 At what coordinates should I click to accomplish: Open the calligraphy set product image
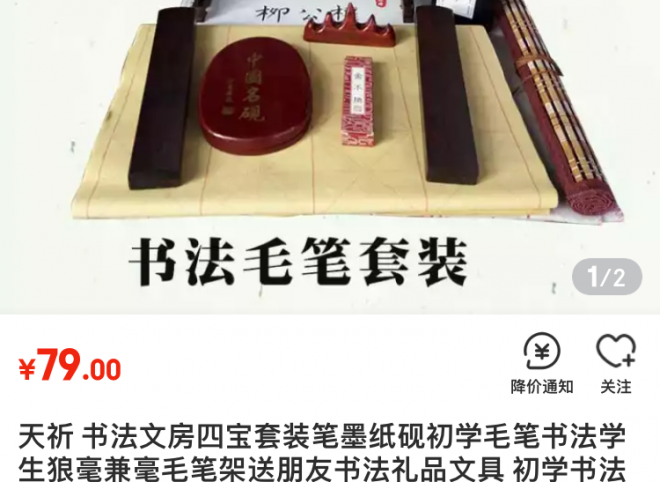330,150
